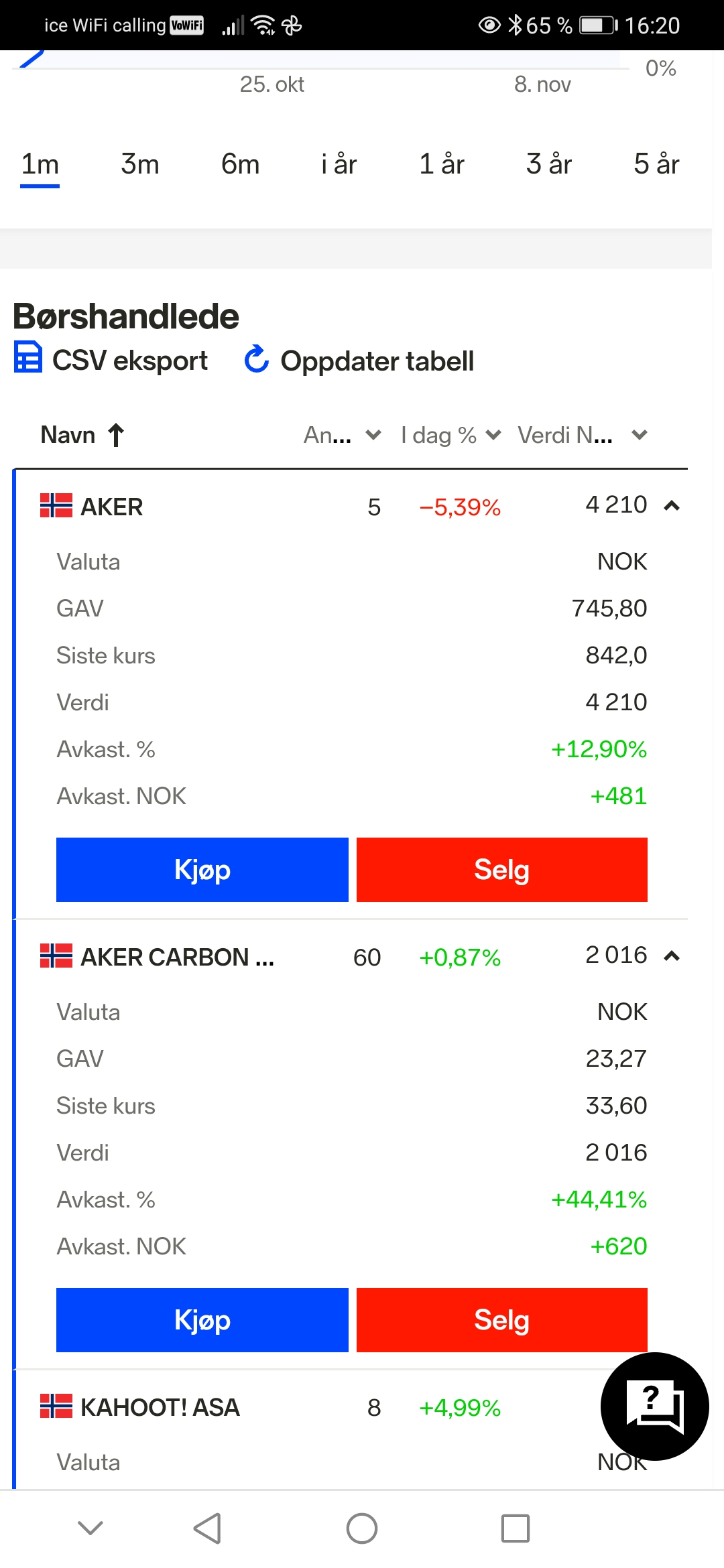Switch to the 1 år range
Screen dimensions: 724x1568
click(442, 164)
